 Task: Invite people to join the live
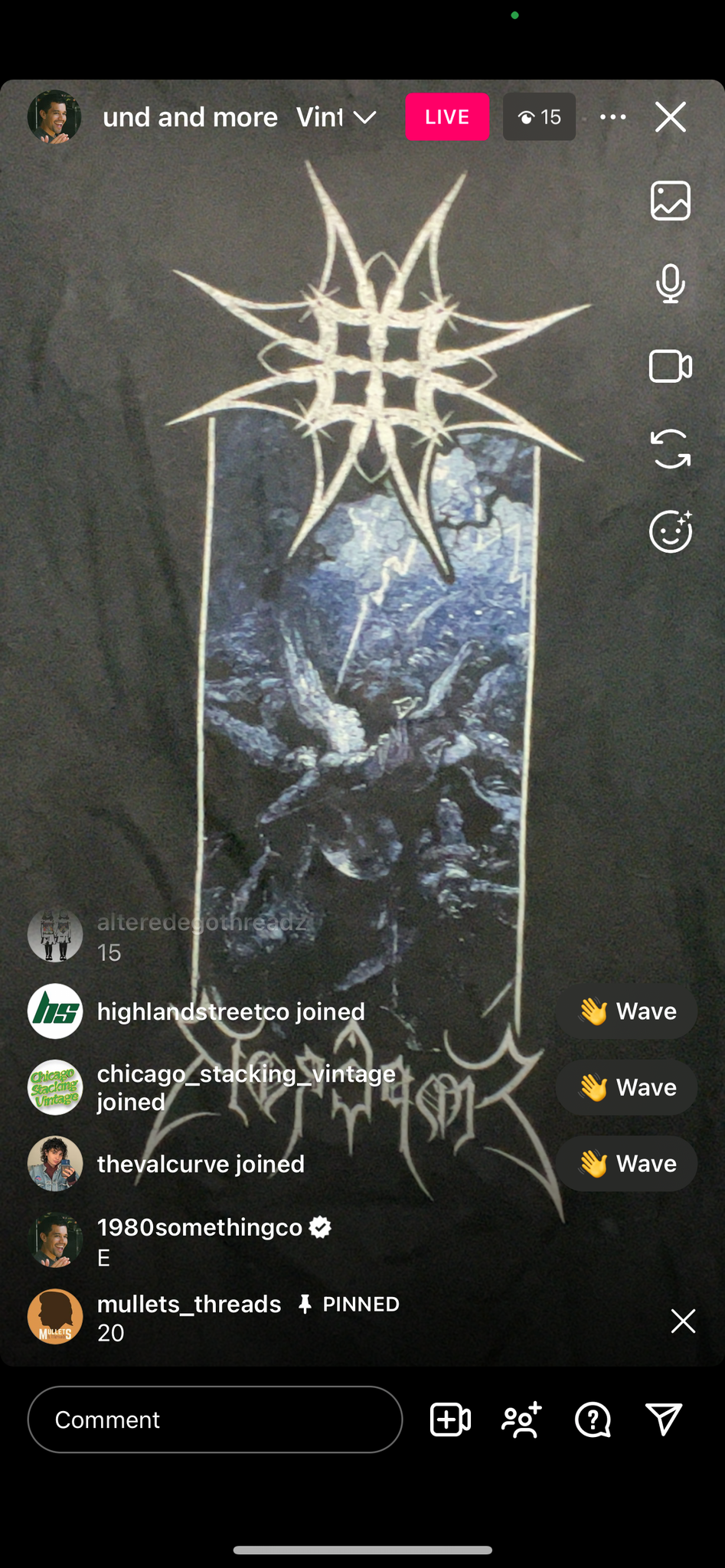click(521, 1419)
